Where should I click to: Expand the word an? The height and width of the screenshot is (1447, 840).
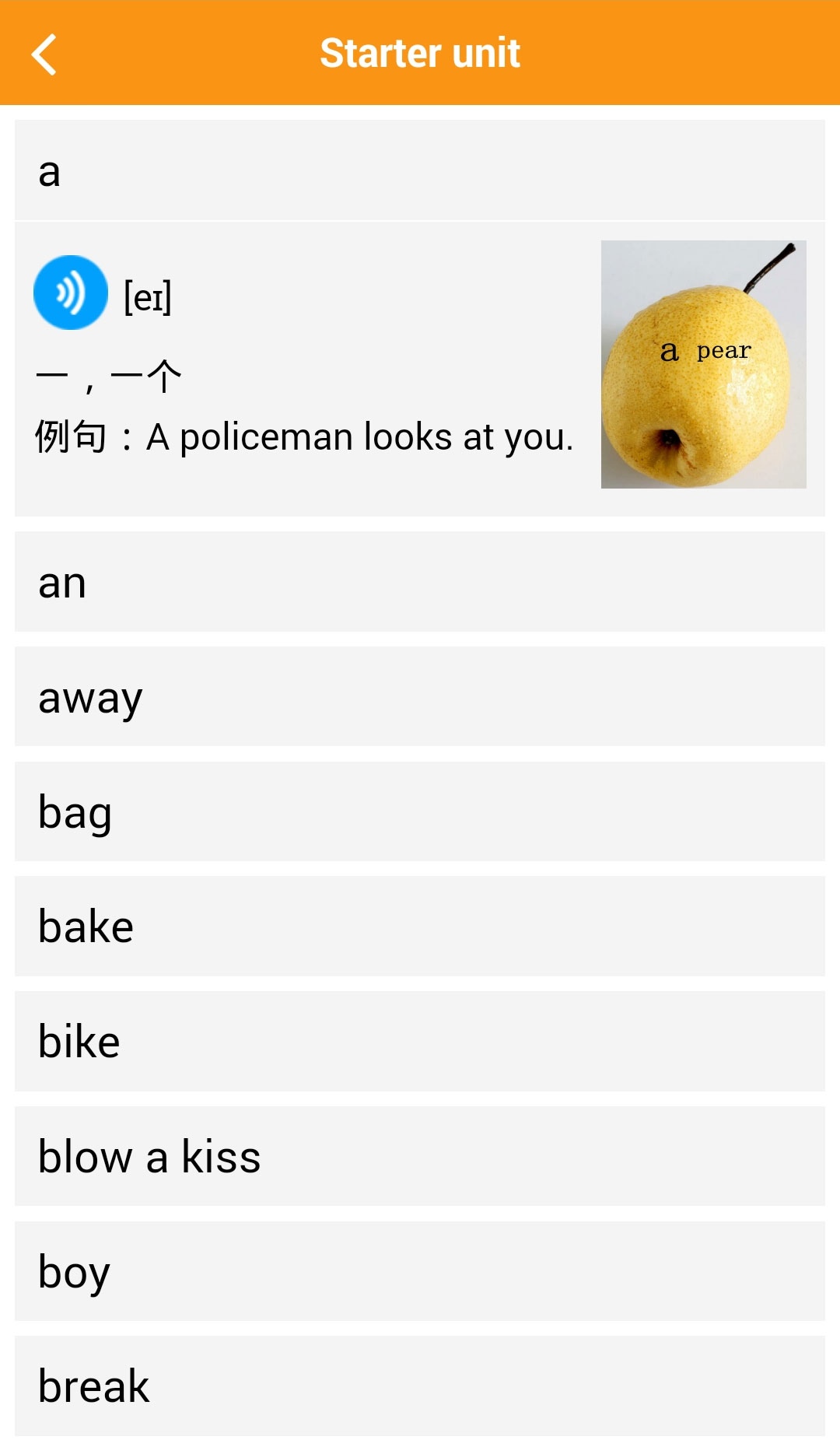point(420,582)
